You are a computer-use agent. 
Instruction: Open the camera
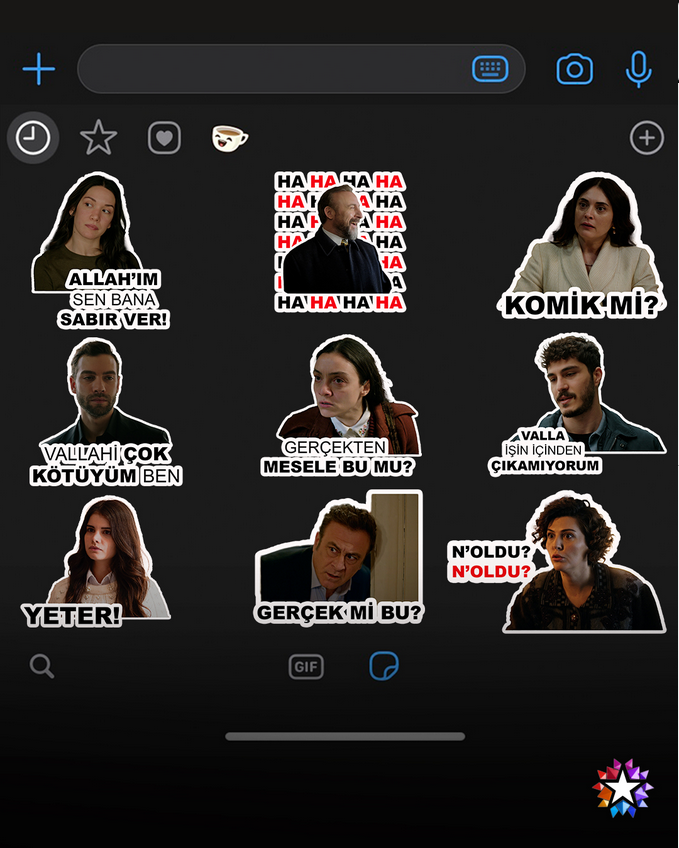coord(575,69)
